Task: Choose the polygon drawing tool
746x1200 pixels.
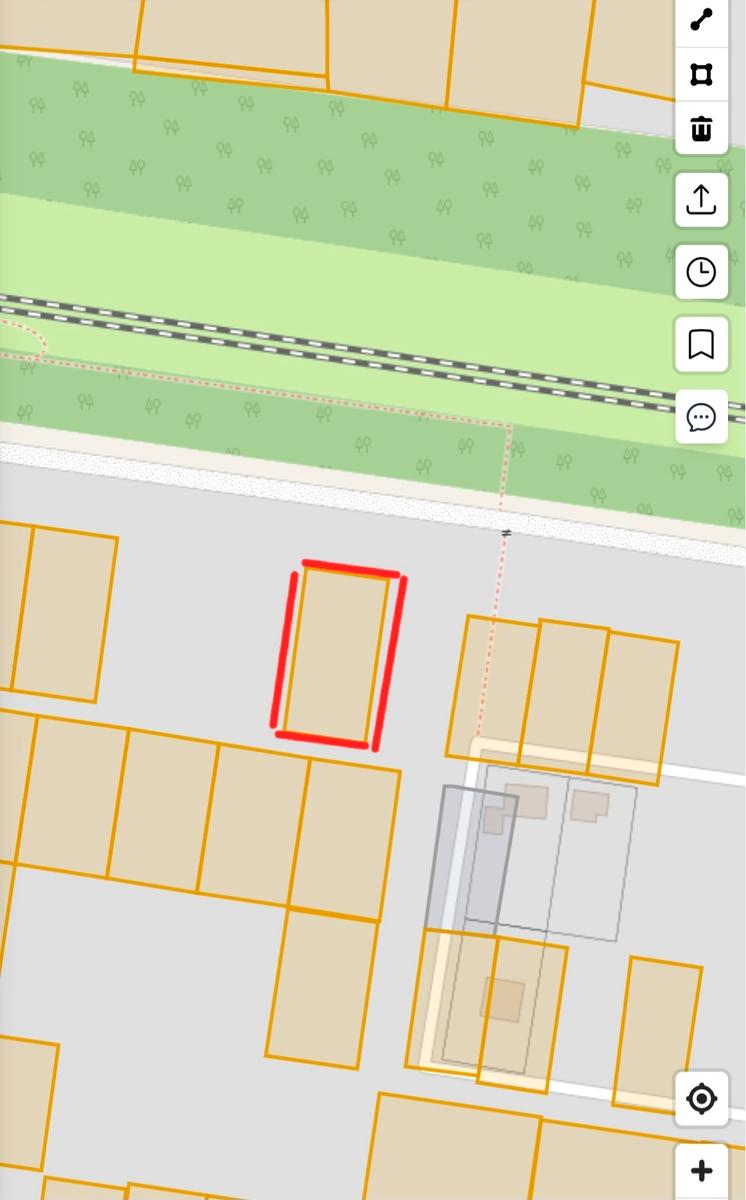Action: (x=701, y=75)
